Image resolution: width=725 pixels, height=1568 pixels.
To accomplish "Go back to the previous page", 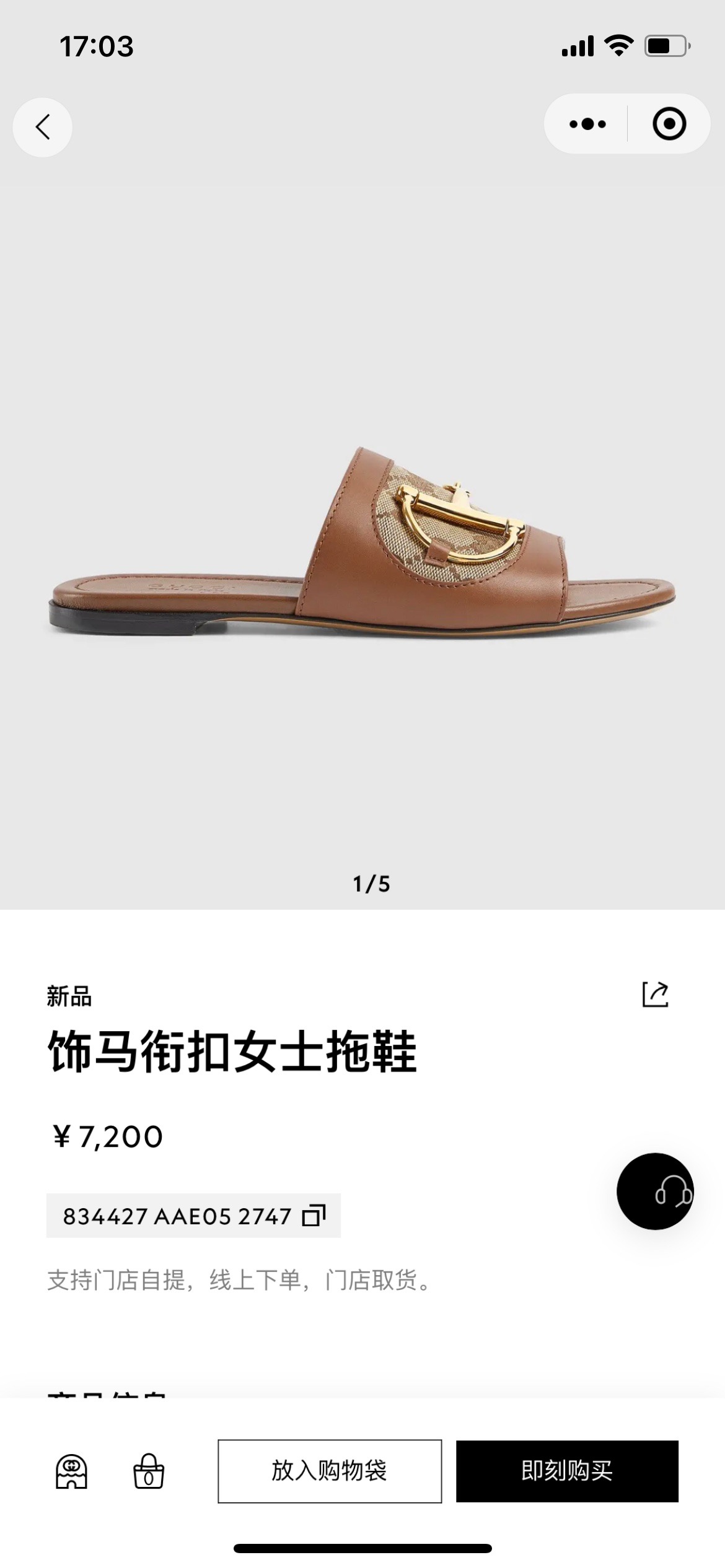I will coord(42,128).
